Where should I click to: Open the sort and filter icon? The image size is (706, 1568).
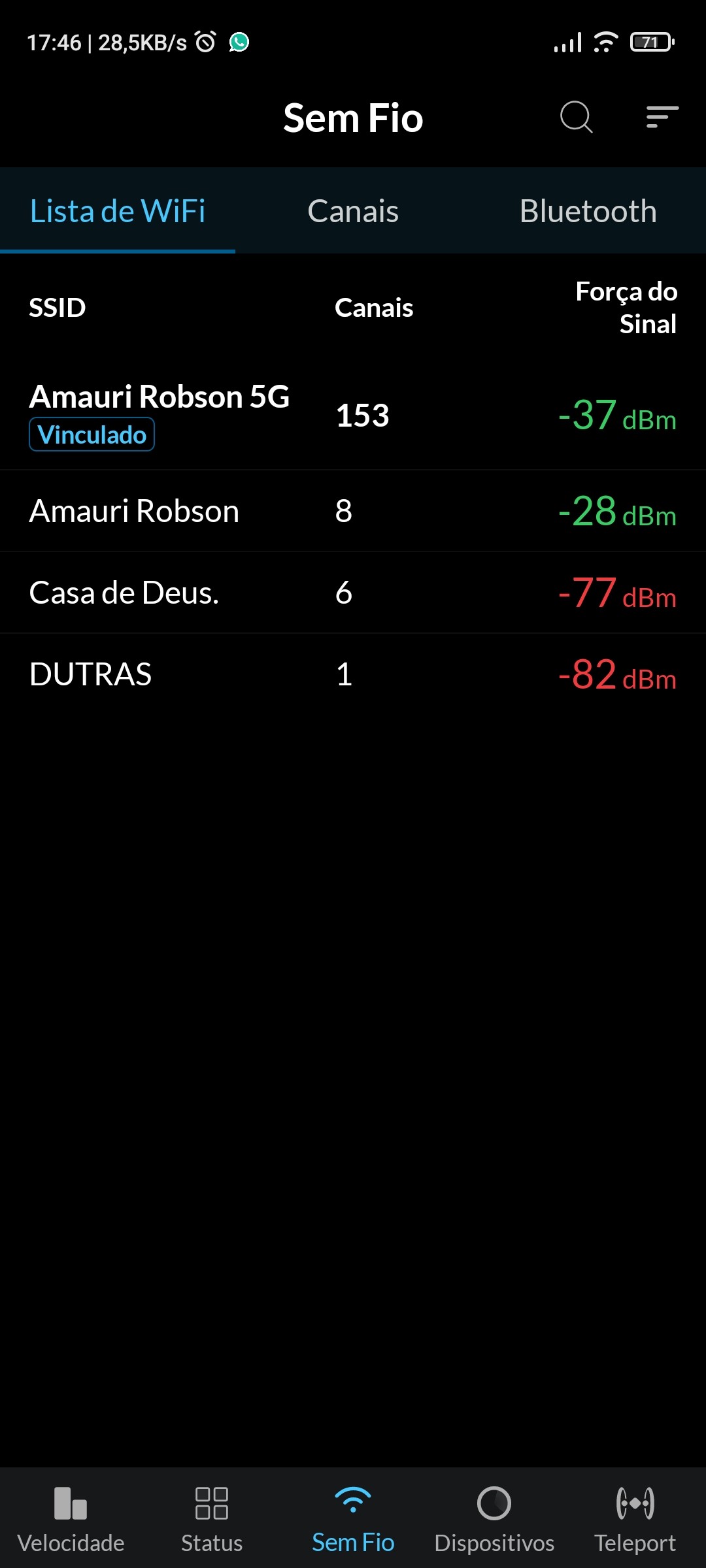click(662, 118)
